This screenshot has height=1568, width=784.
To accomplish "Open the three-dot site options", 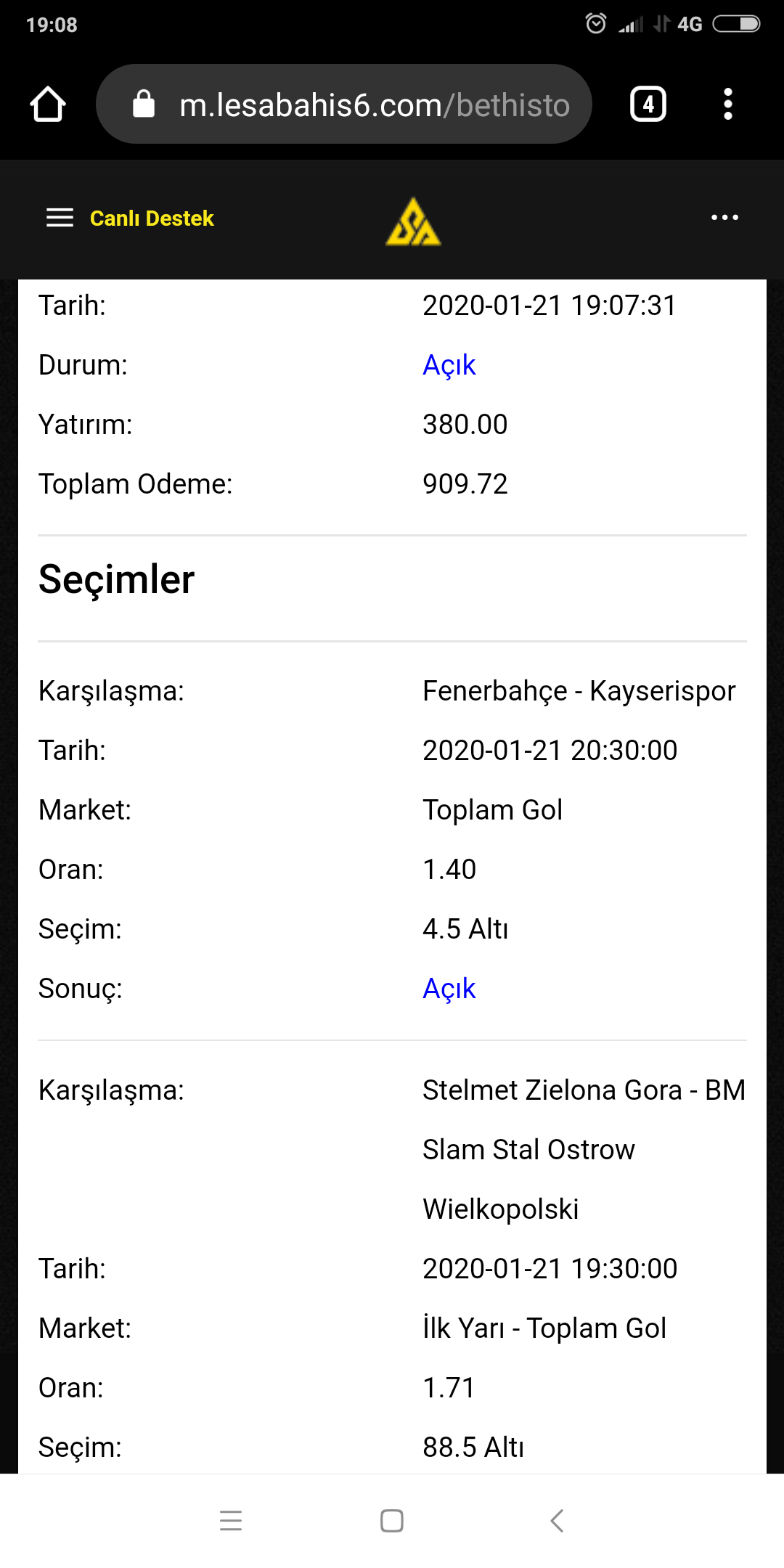I will [x=724, y=217].
